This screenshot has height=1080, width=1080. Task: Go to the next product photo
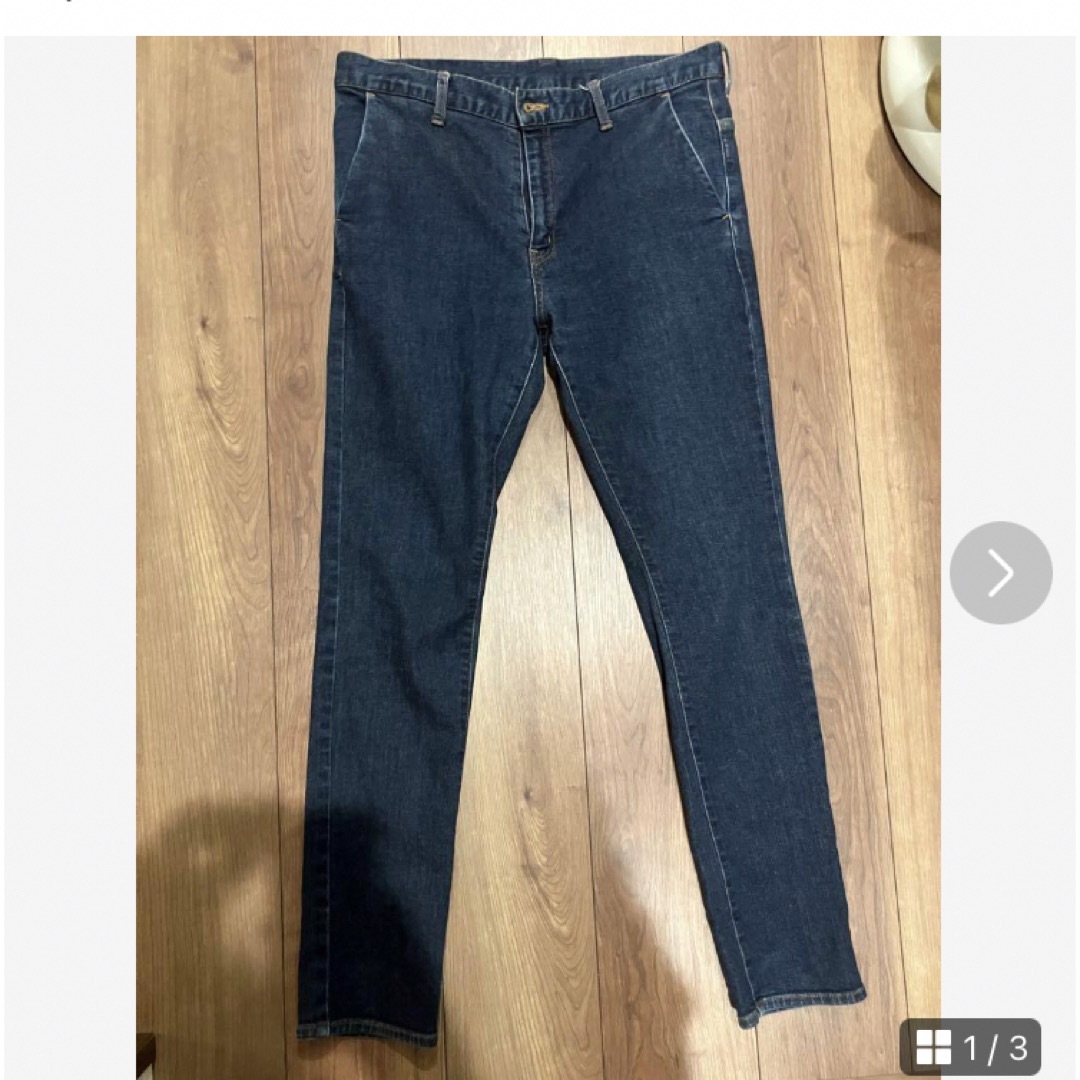[x=1000, y=573]
